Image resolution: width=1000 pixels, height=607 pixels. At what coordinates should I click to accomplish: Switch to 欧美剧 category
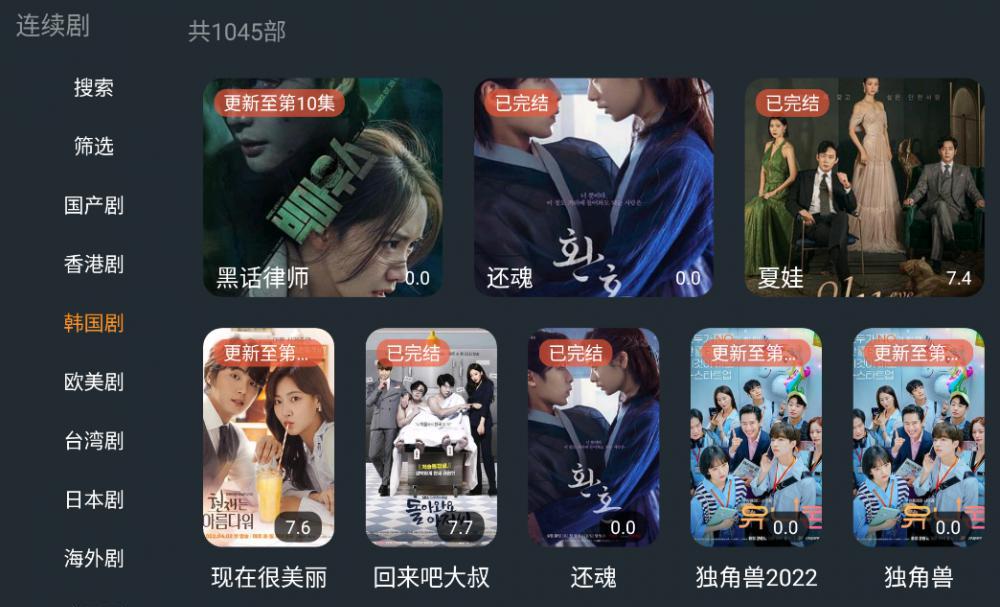click(94, 382)
